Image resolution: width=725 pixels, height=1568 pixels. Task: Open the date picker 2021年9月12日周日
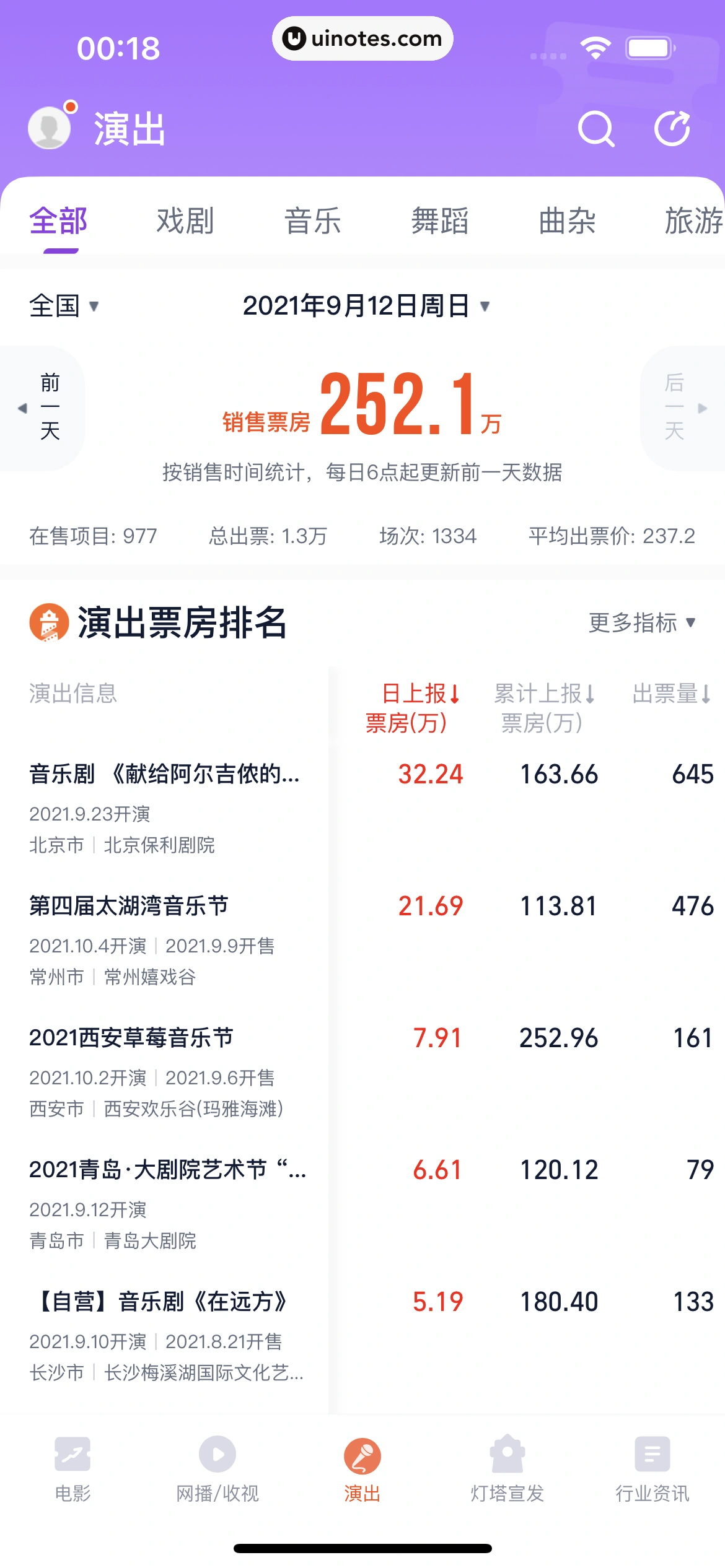tap(366, 305)
